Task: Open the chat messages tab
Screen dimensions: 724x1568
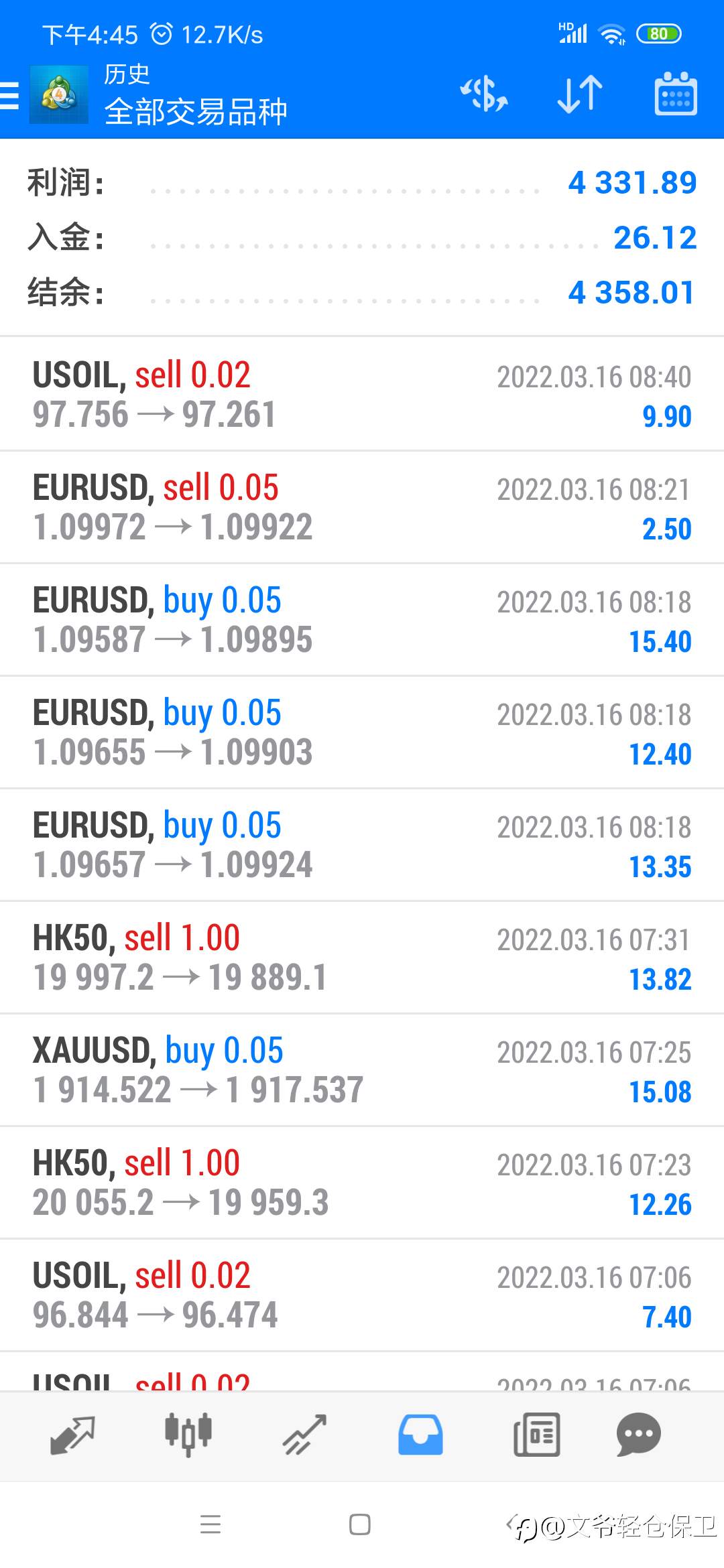Action: pyautogui.click(x=638, y=1434)
